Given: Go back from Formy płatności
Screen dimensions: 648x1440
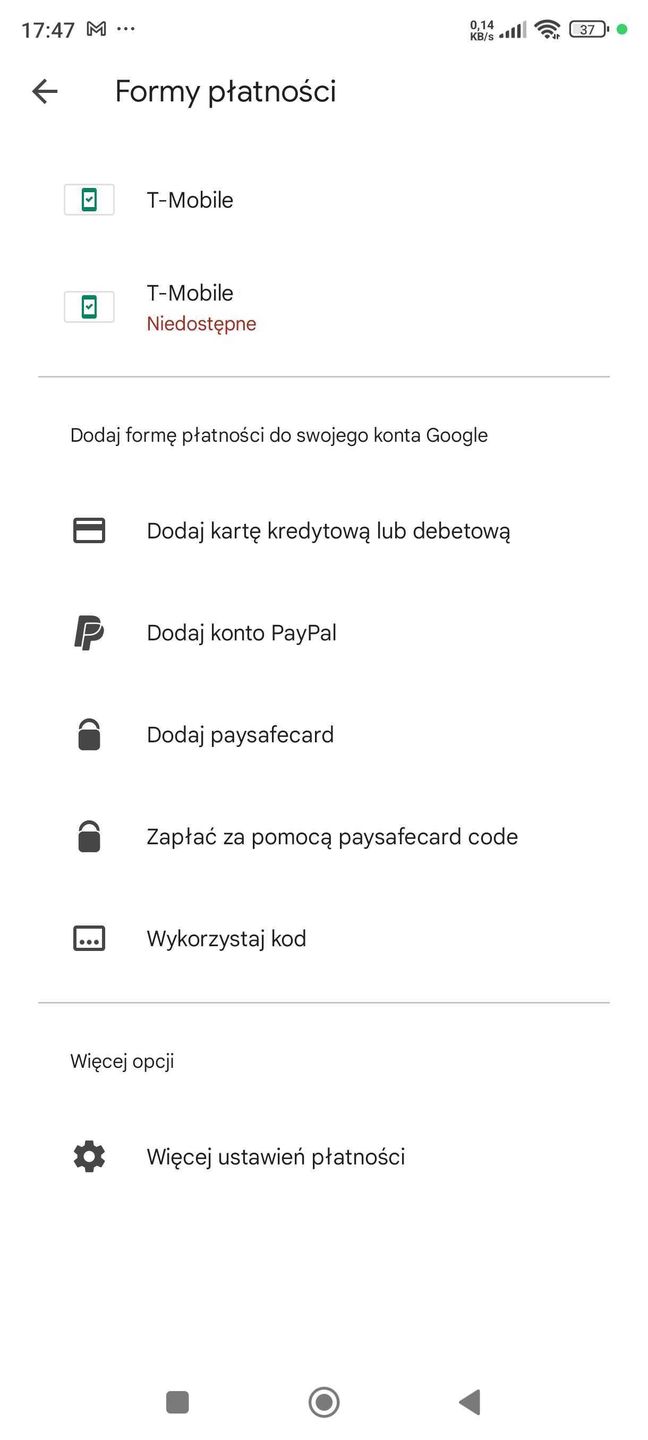Looking at the screenshot, I should (x=45, y=92).
